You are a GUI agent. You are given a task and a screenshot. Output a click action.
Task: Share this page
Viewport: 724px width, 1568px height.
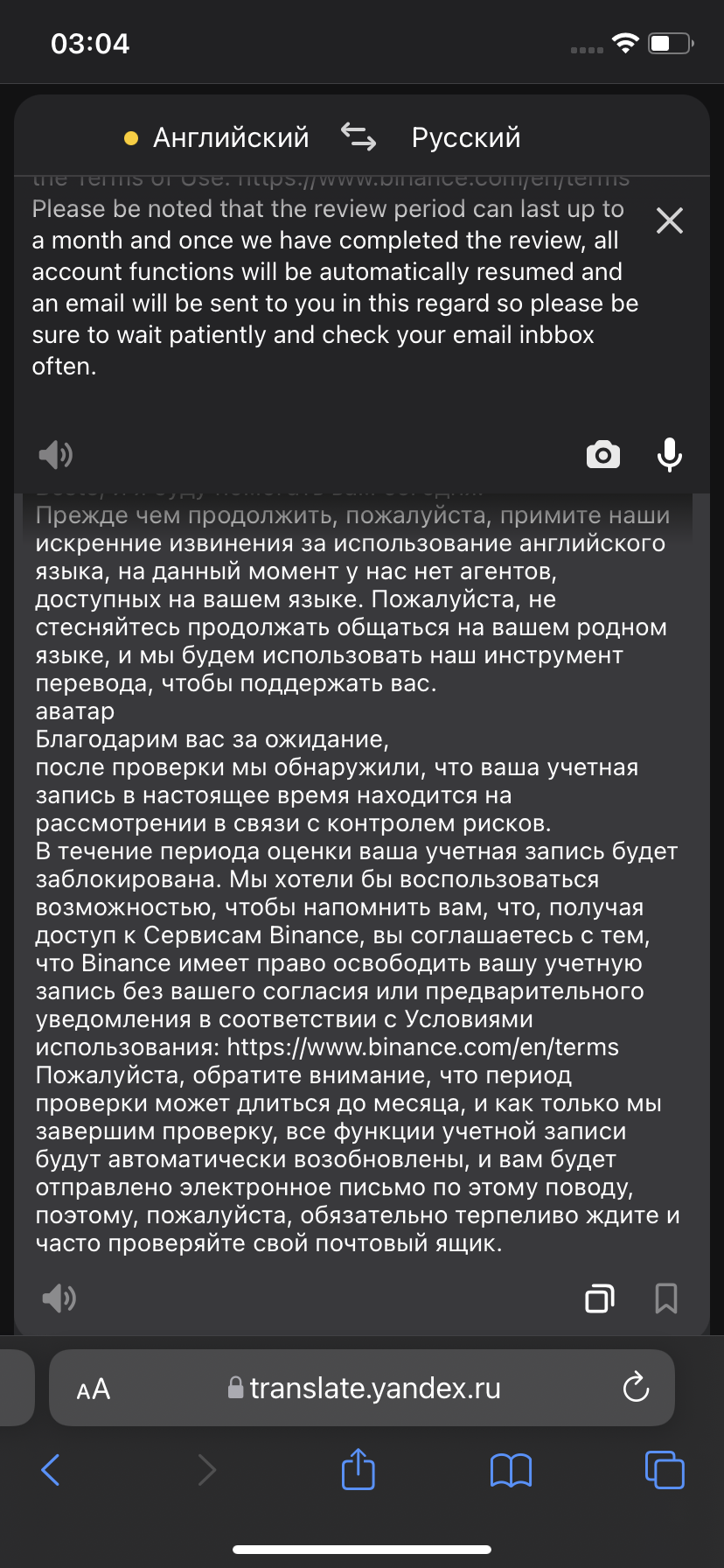[x=359, y=1468]
